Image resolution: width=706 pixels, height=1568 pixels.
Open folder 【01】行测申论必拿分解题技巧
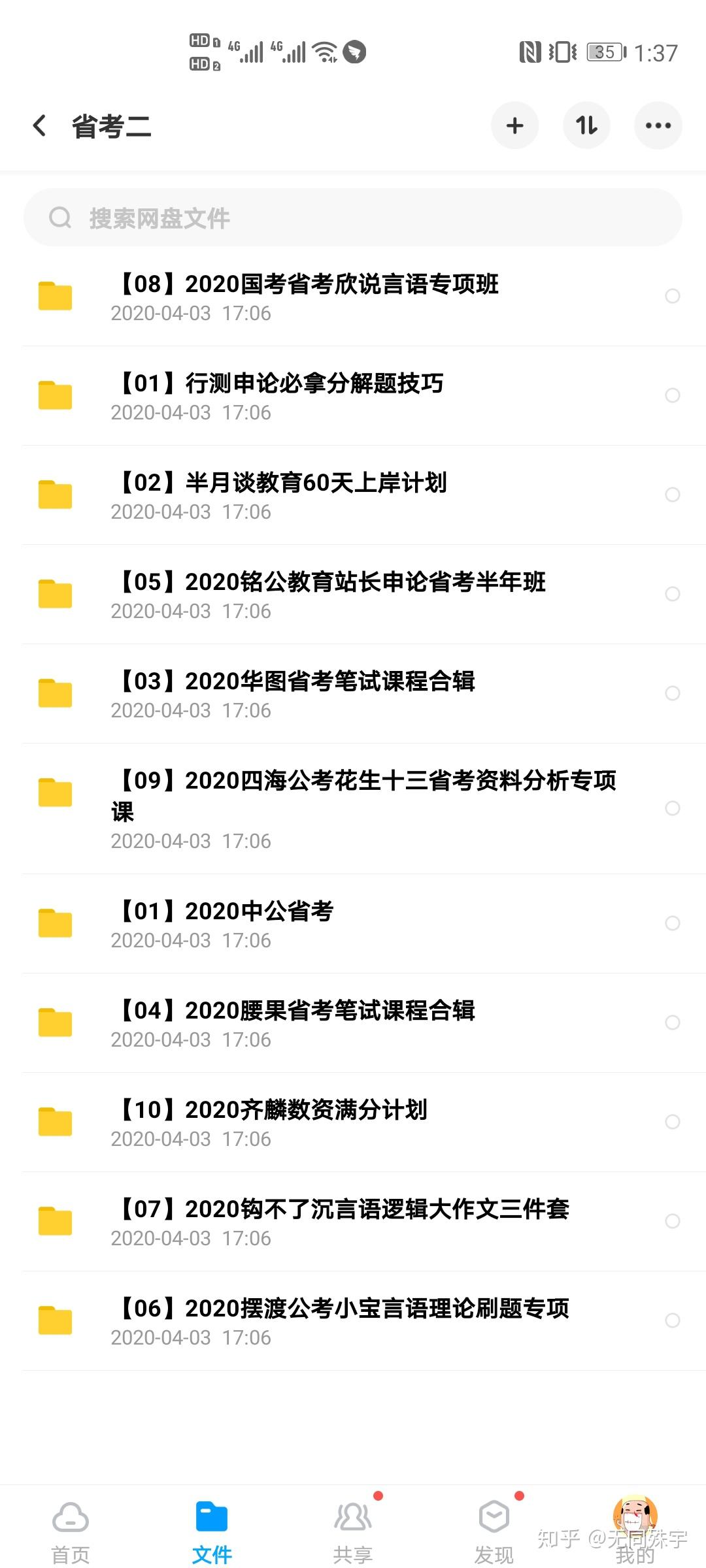point(353,396)
